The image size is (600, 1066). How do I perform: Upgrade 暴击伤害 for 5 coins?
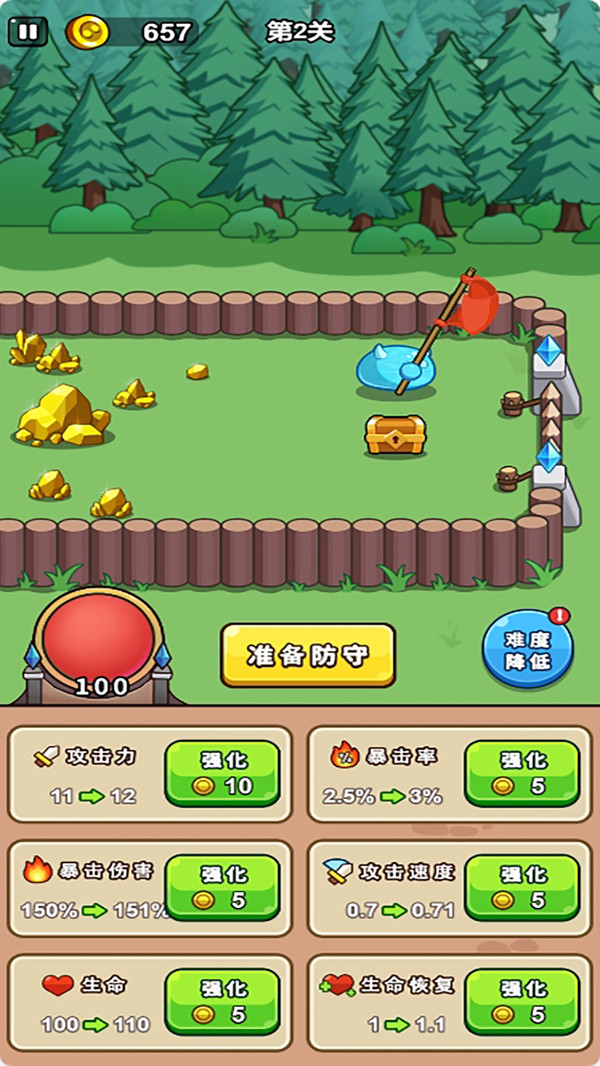pos(223,887)
